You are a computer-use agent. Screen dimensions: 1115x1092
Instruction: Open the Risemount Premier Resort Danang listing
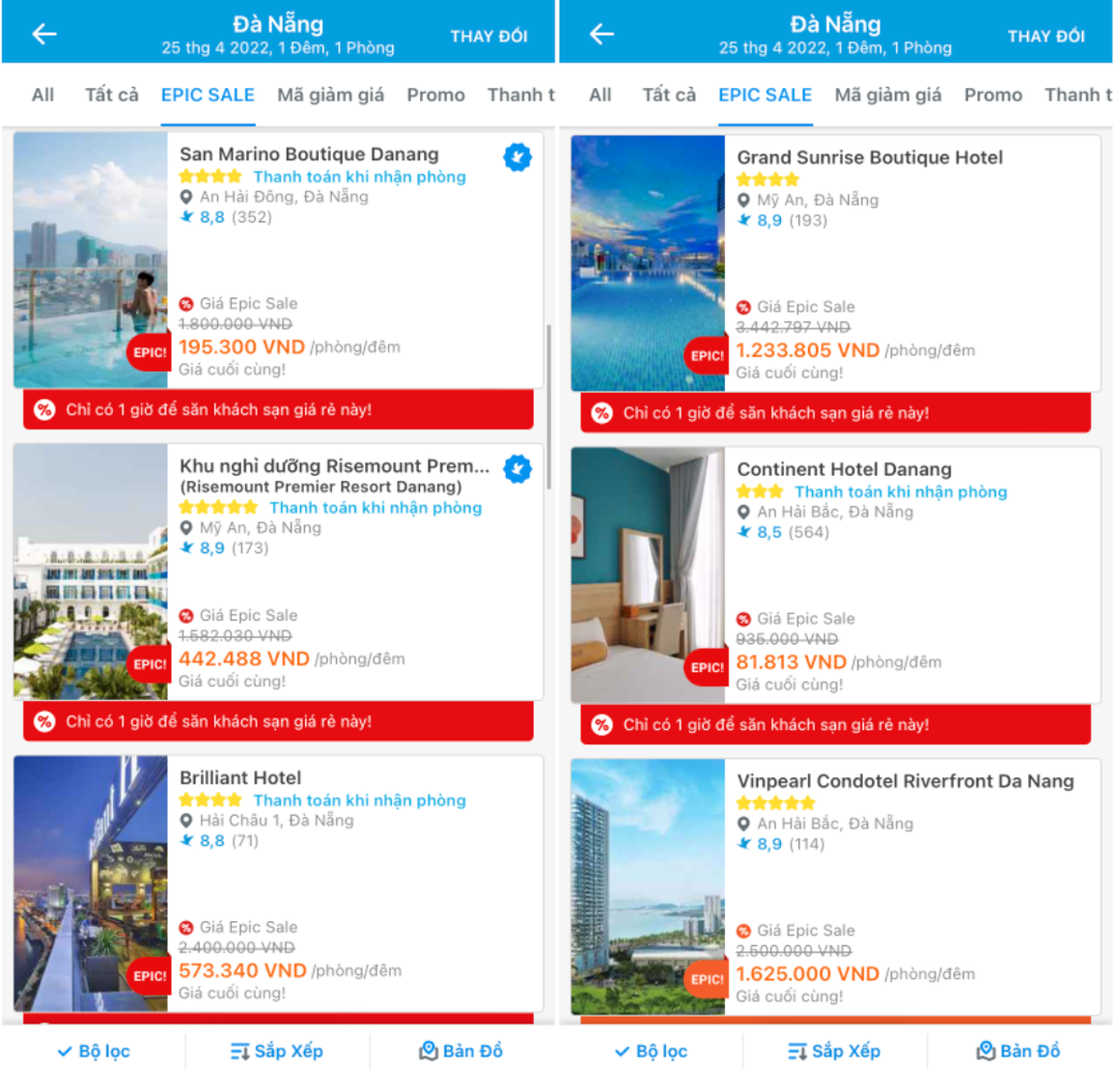[x=333, y=466]
